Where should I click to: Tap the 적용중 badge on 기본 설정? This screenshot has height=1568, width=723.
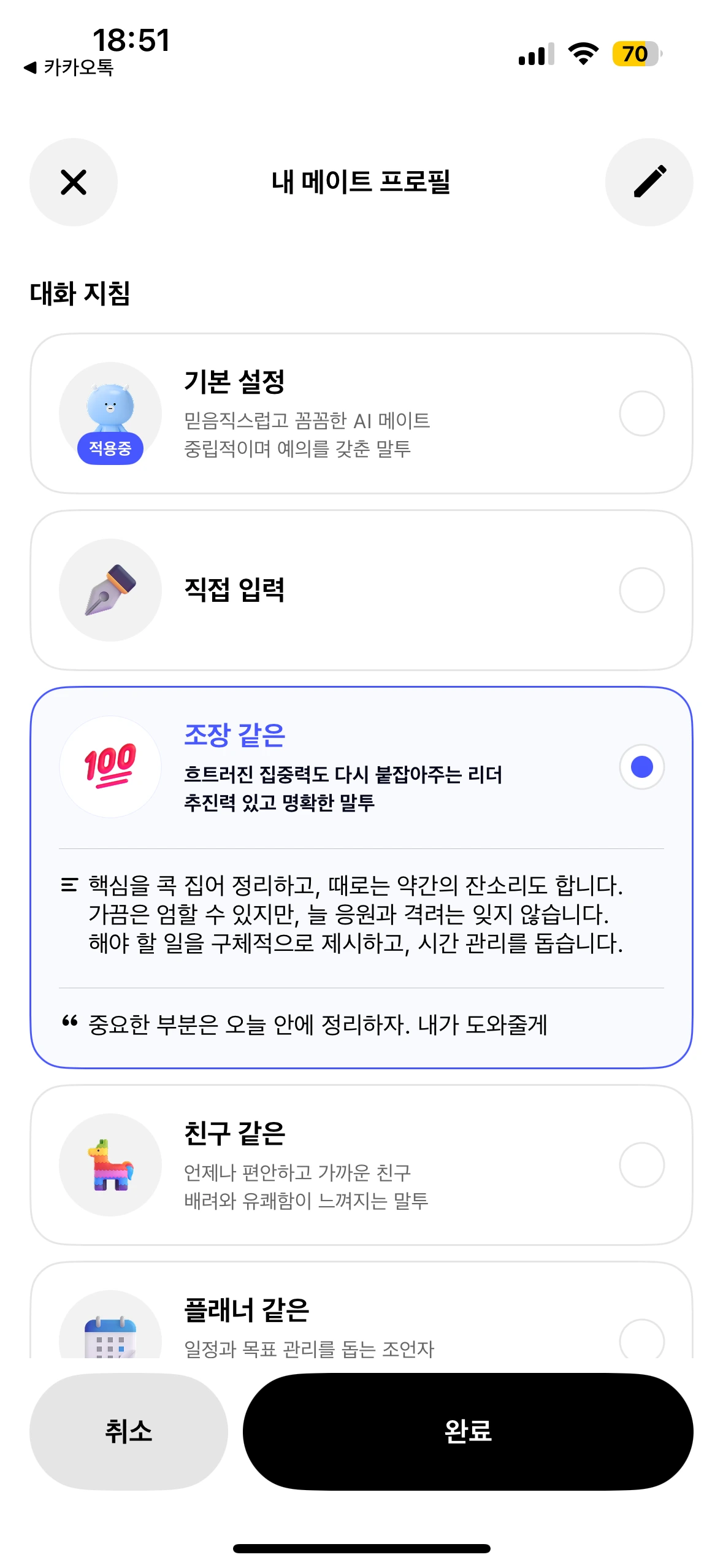pos(110,449)
